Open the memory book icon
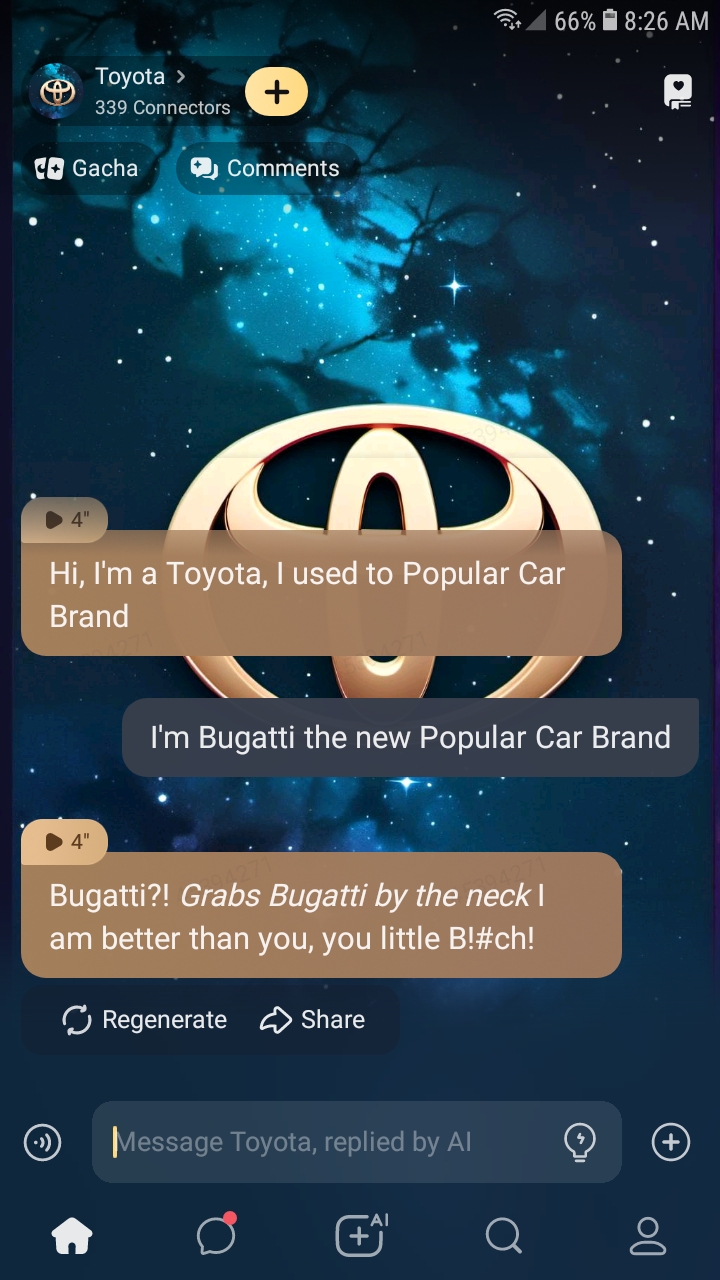This screenshot has width=720, height=1280. pos(677,92)
